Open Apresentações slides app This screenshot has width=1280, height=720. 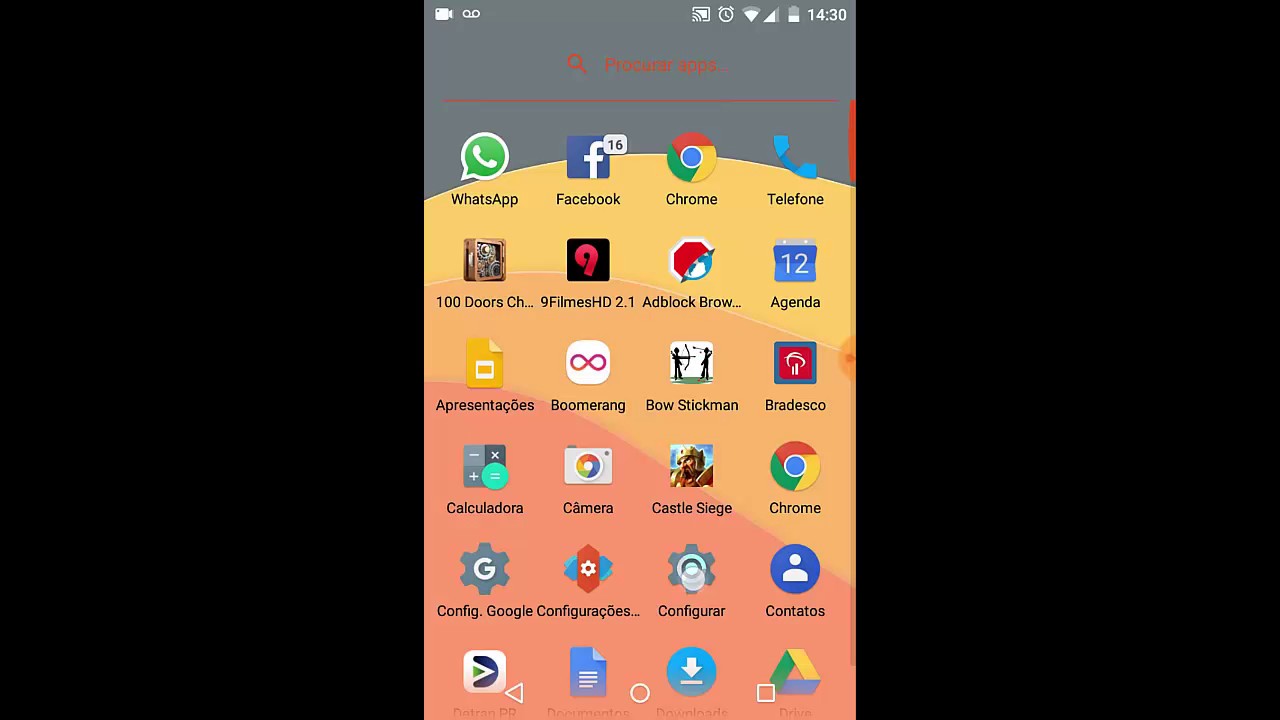coord(484,364)
